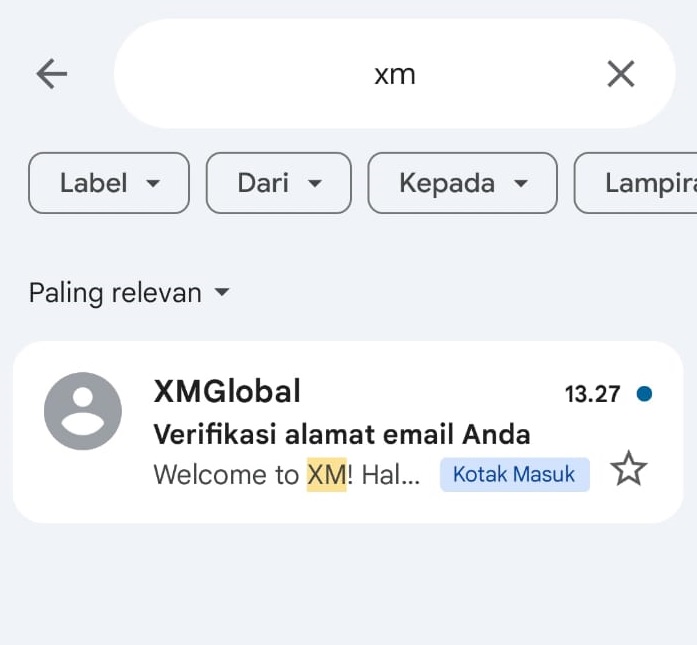Go back from the search results
This screenshot has width=697, height=645.
coord(51,74)
